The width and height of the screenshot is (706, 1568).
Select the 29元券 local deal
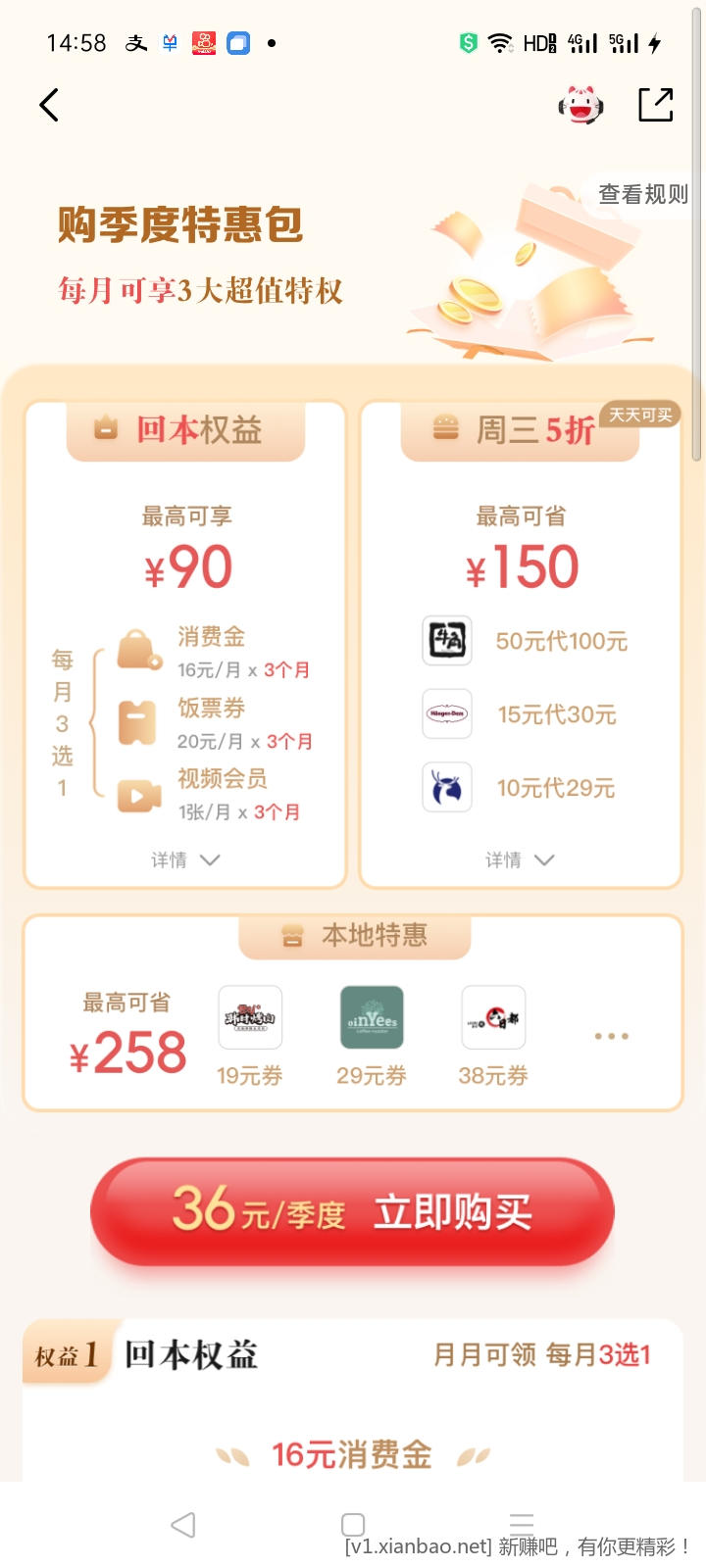click(x=372, y=1036)
